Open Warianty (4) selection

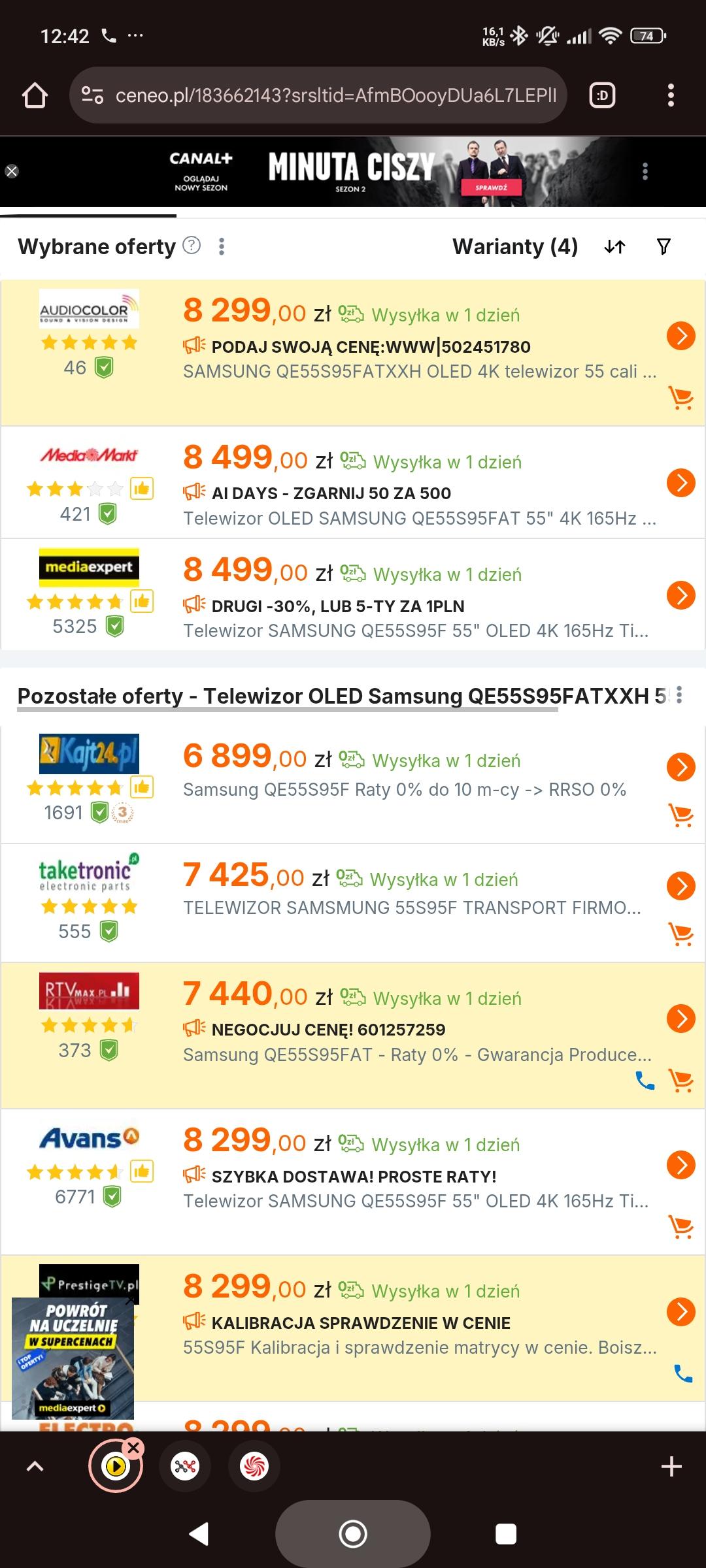point(515,246)
